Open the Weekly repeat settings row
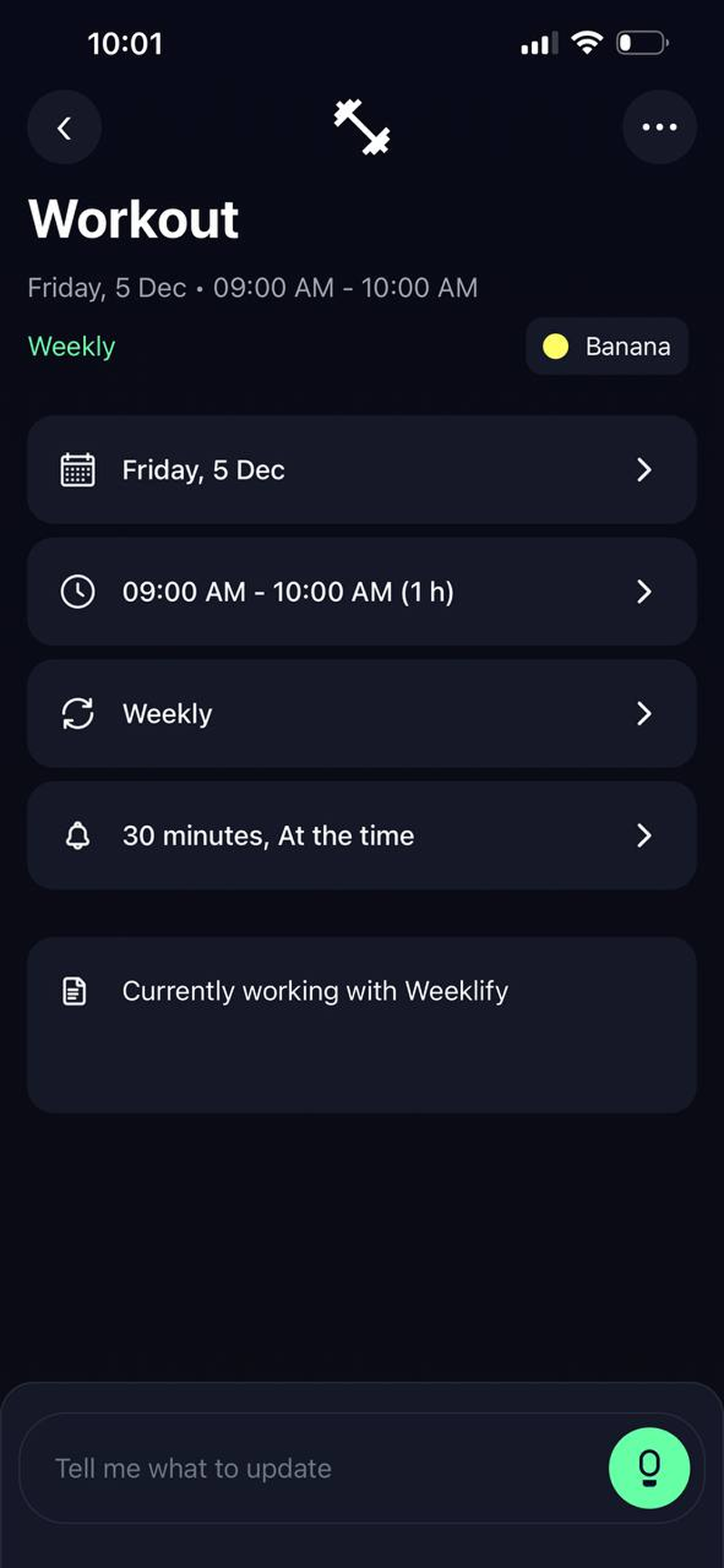724x1568 pixels. click(x=361, y=713)
